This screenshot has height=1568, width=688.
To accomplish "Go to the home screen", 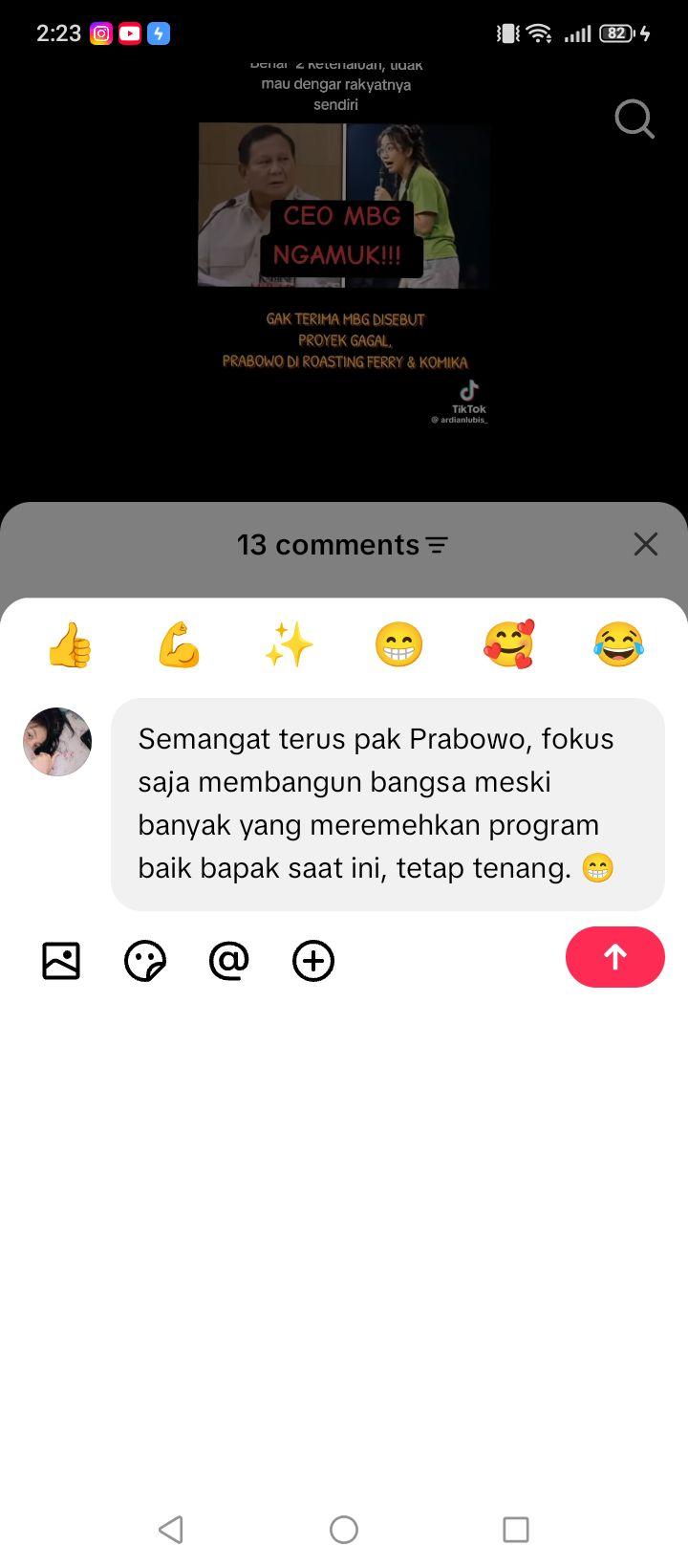I will coord(344,1530).
